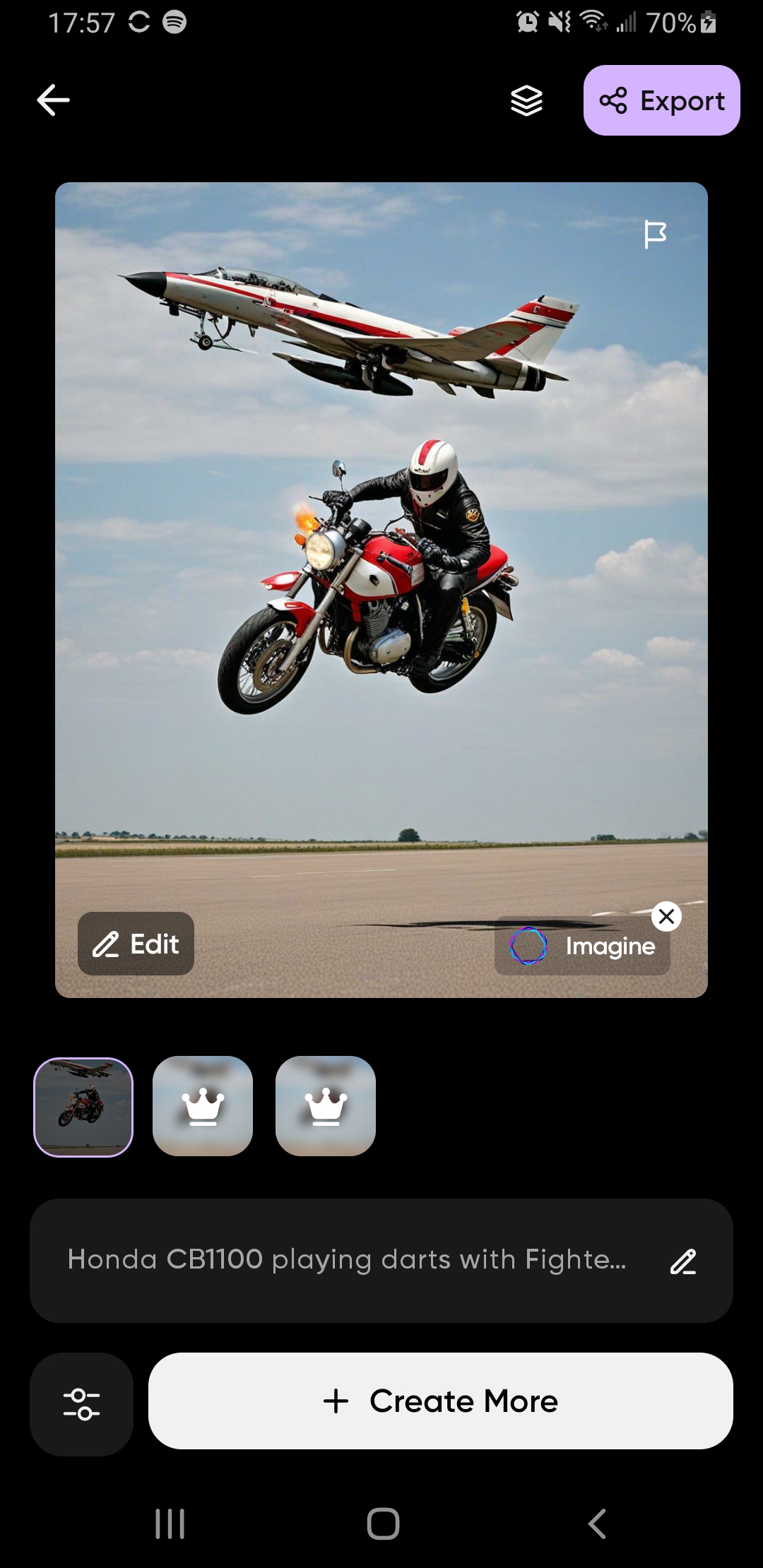Tap Edit on the generated image

point(136,944)
